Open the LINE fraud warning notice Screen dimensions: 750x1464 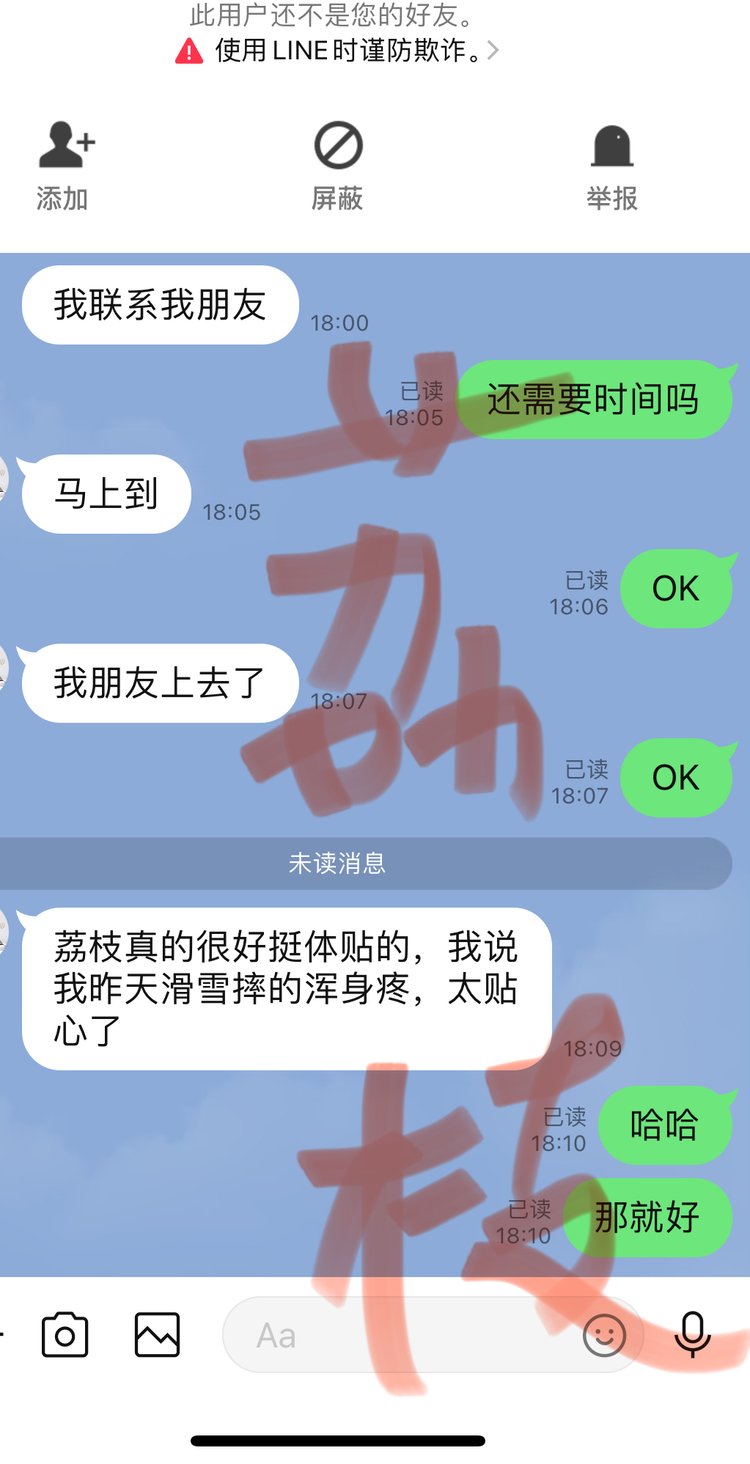tap(337, 51)
